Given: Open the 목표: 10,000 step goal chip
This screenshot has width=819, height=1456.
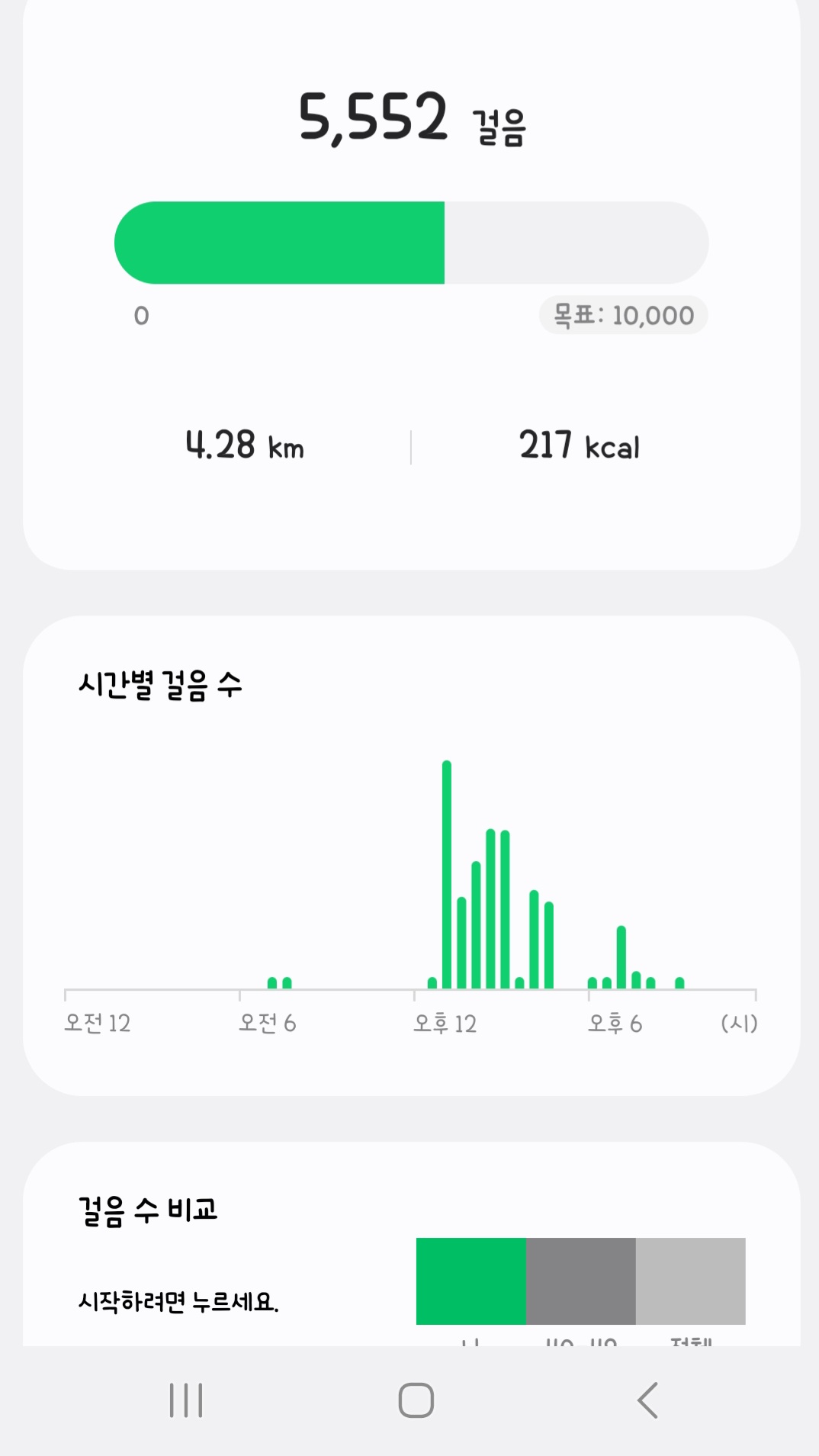Looking at the screenshot, I should 623,315.
